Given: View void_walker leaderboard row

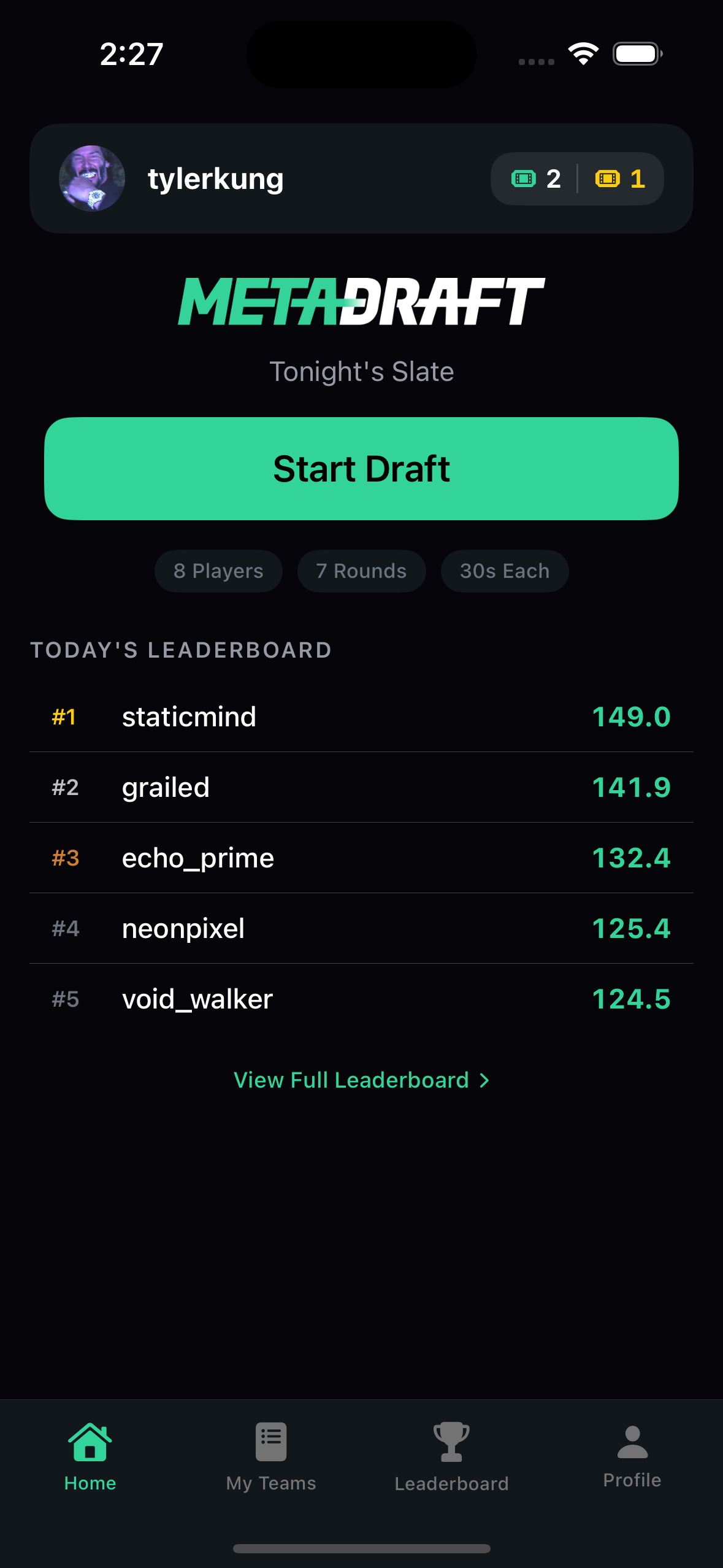Looking at the screenshot, I should tap(361, 999).
